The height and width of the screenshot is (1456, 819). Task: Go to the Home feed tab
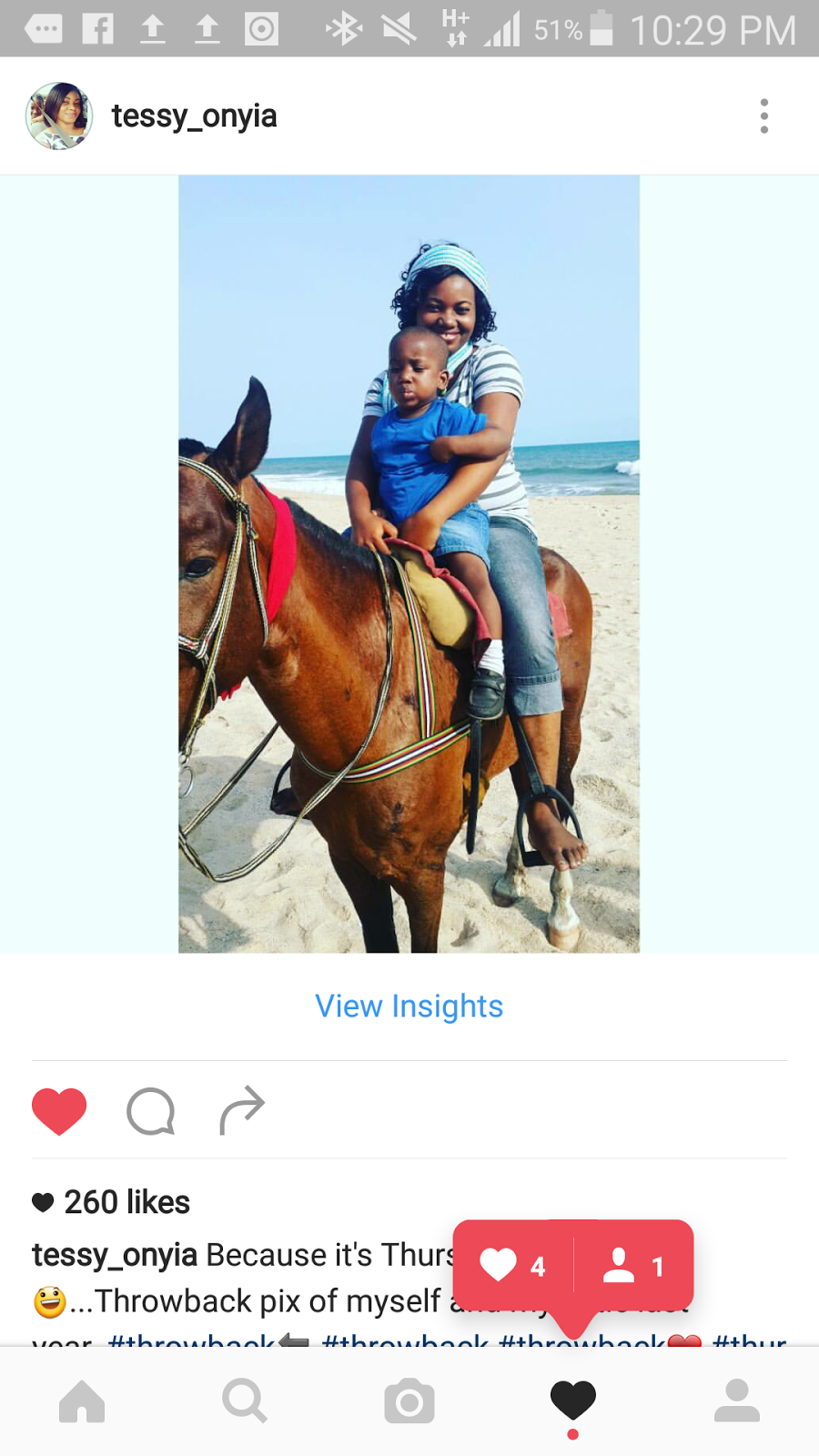[82, 1401]
